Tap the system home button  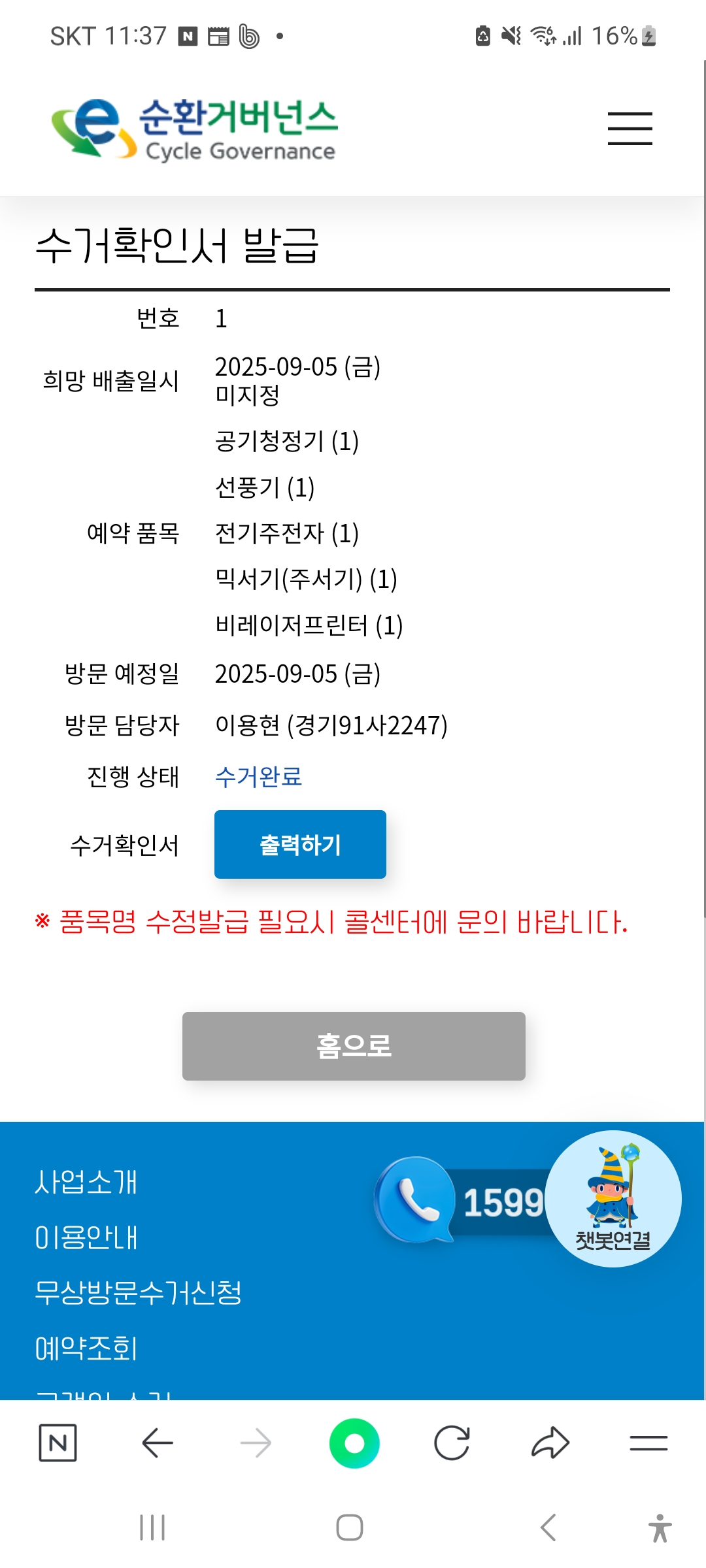[x=350, y=1527]
